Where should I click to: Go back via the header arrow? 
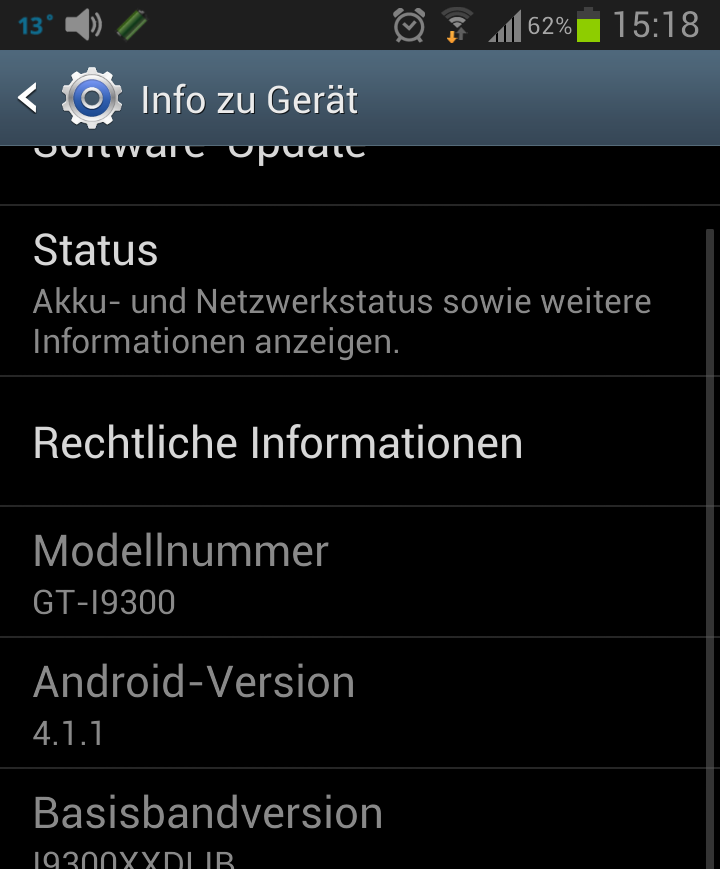28,99
